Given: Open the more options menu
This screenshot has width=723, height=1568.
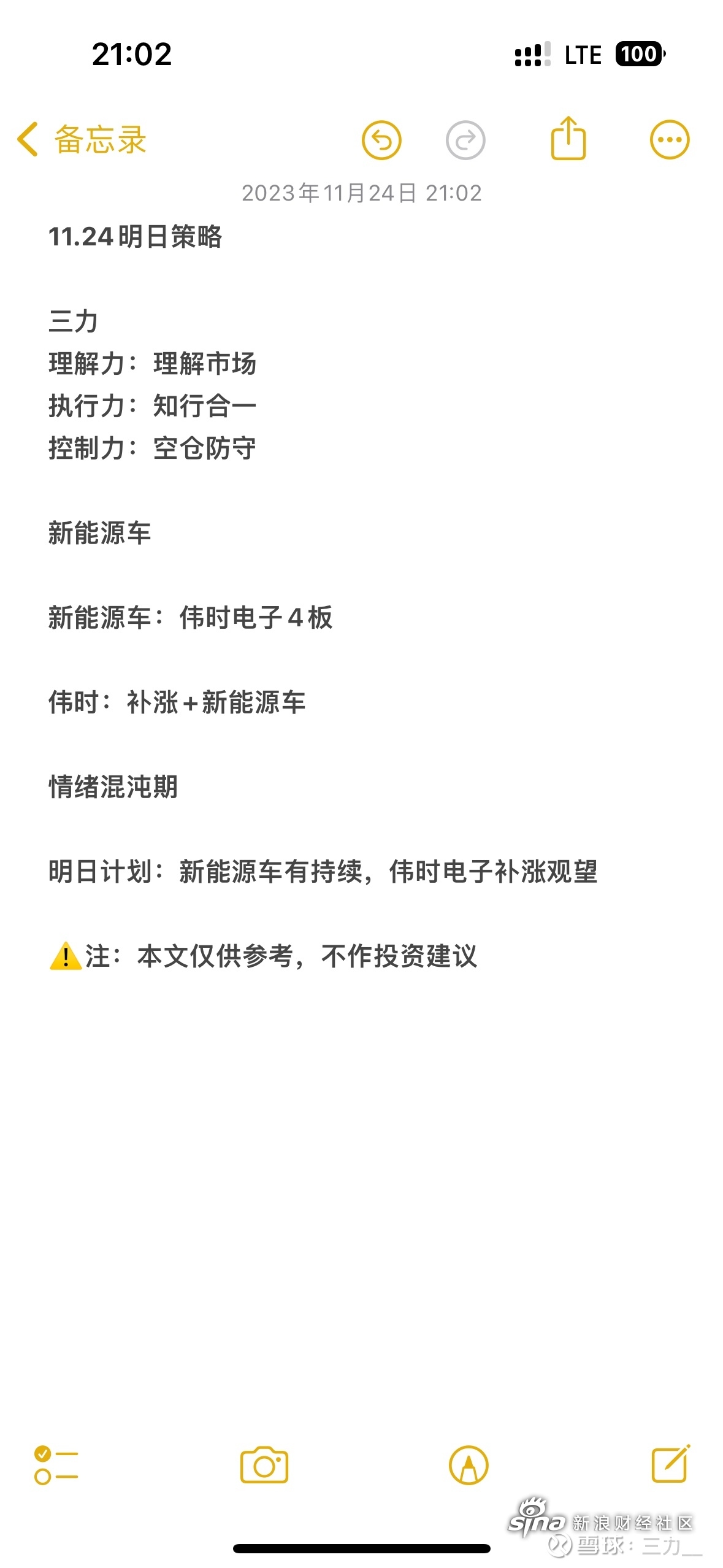Looking at the screenshot, I should 670,140.
